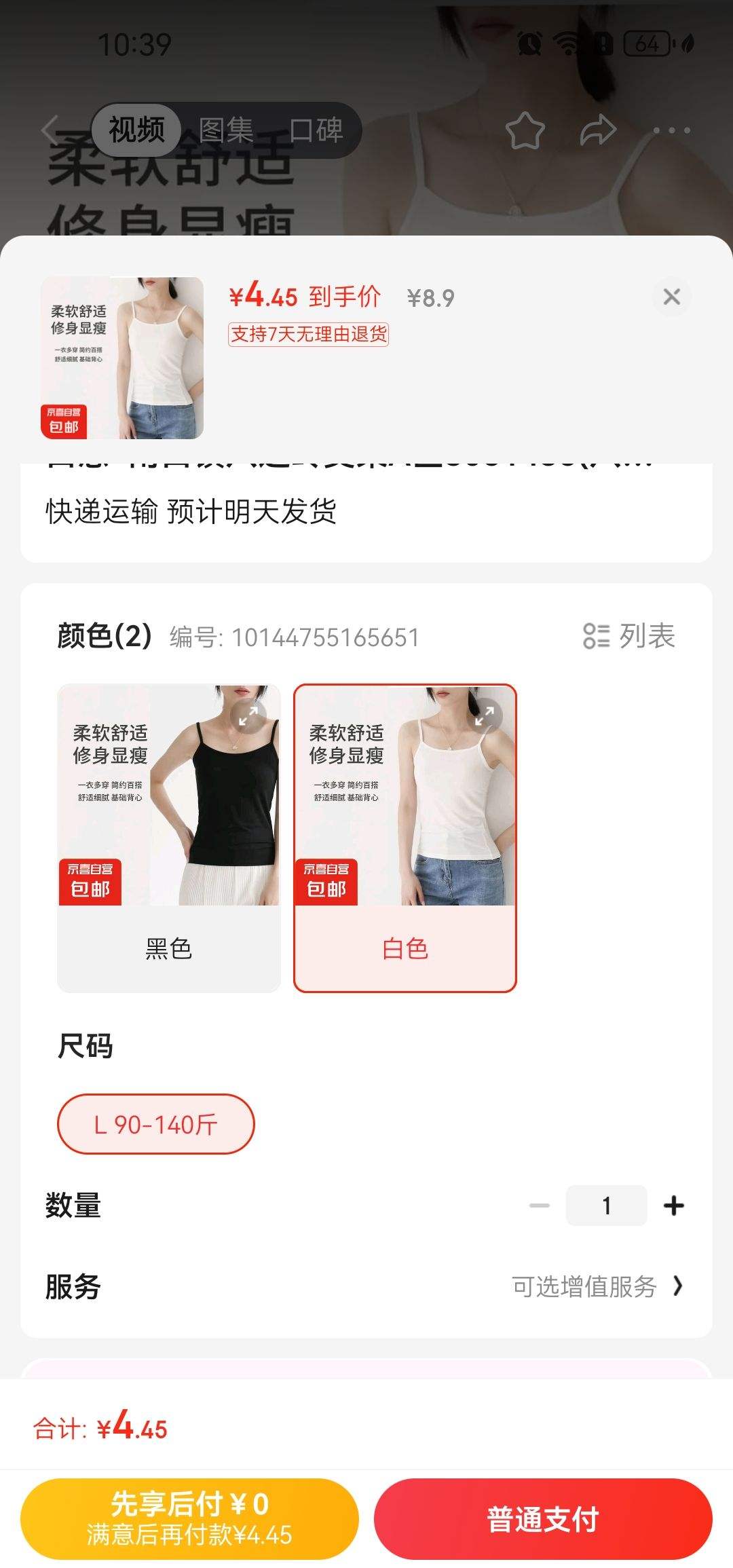The width and height of the screenshot is (733, 1568).
Task: Open the product thumbnail at sheet top
Action: [x=122, y=358]
